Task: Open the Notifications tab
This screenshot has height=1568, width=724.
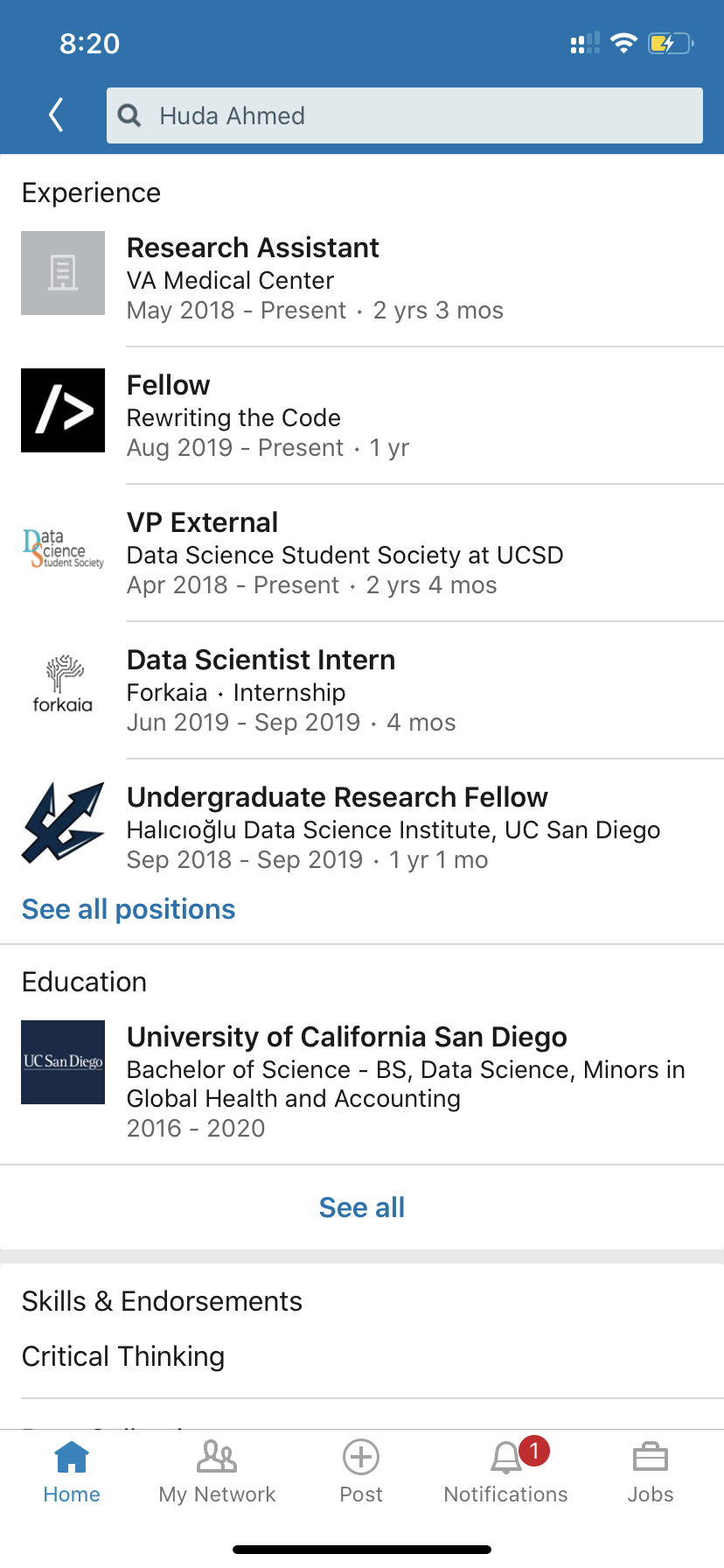Action: (505, 1473)
